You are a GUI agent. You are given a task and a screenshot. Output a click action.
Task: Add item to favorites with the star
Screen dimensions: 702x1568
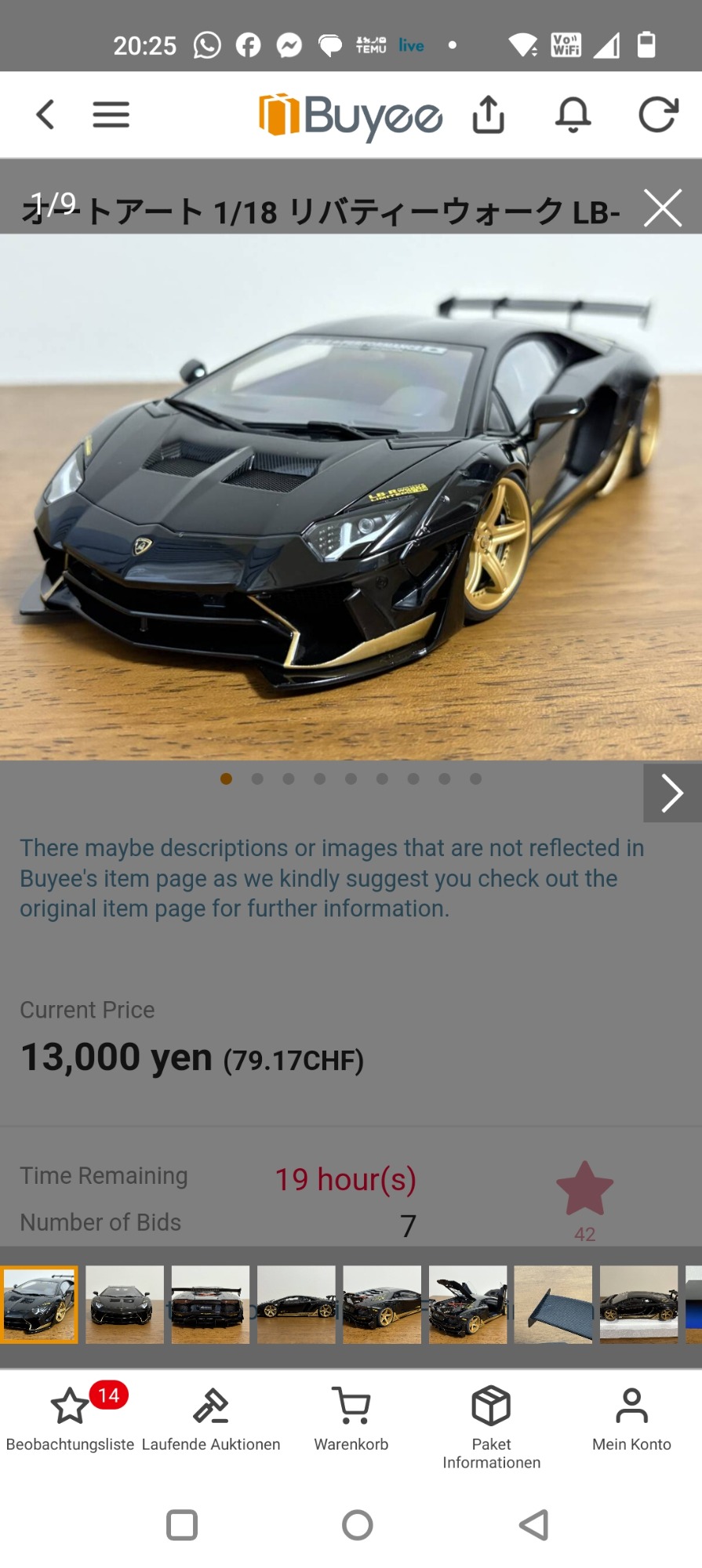[x=584, y=1189]
